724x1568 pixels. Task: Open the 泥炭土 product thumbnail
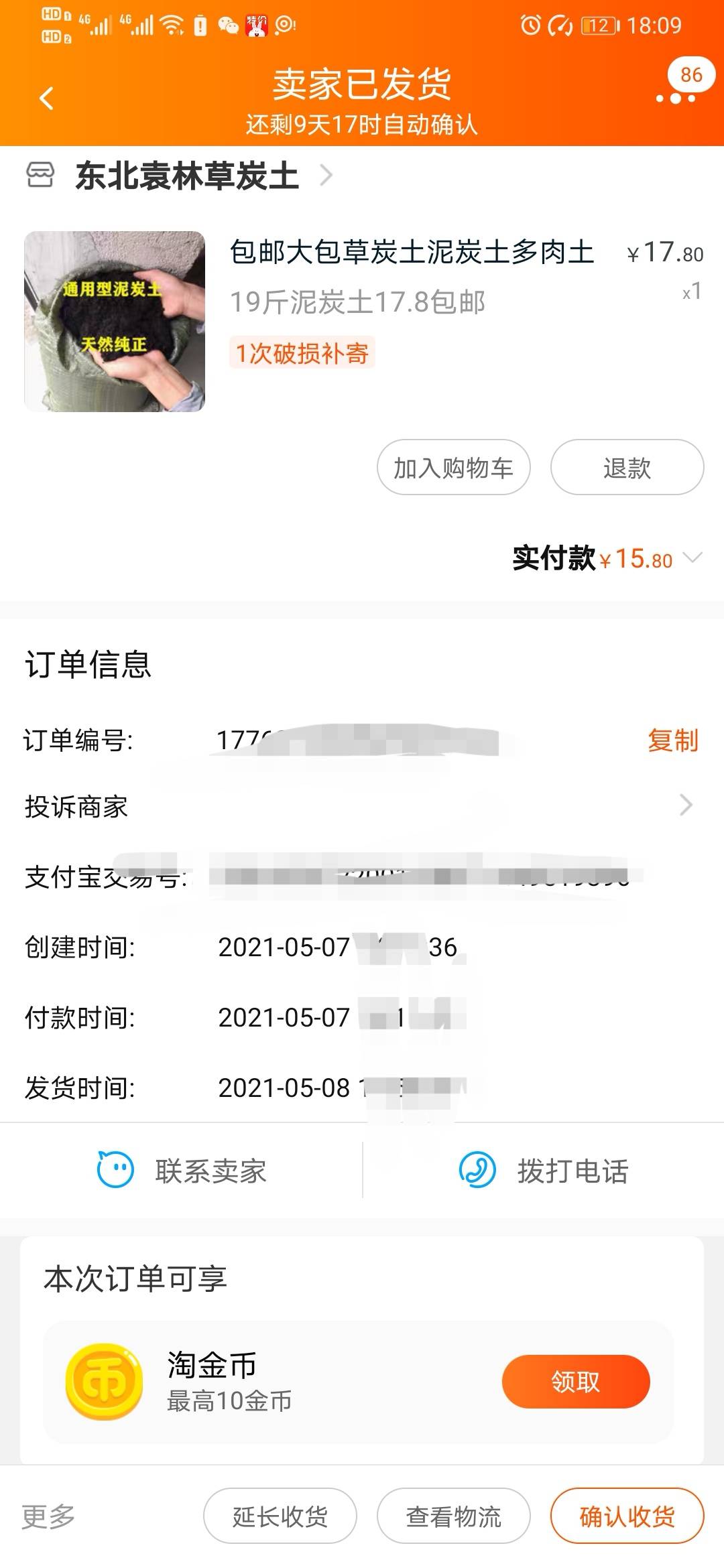pos(115,322)
